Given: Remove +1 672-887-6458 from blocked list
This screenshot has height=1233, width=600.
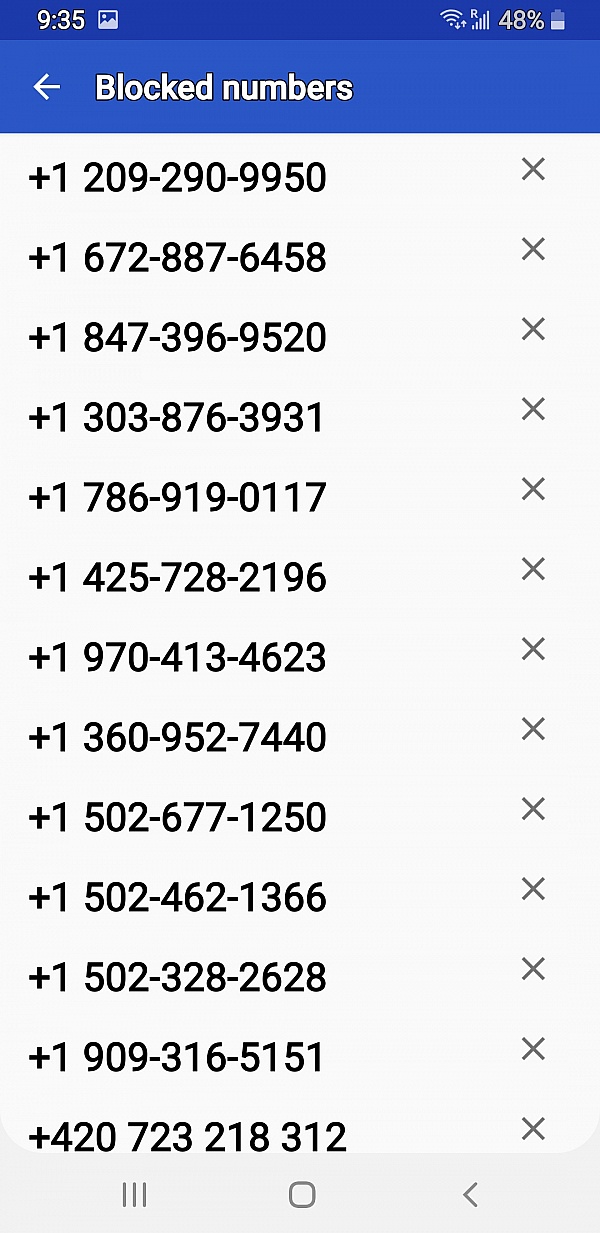Looking at the screenshot, I should click(533, 249).
